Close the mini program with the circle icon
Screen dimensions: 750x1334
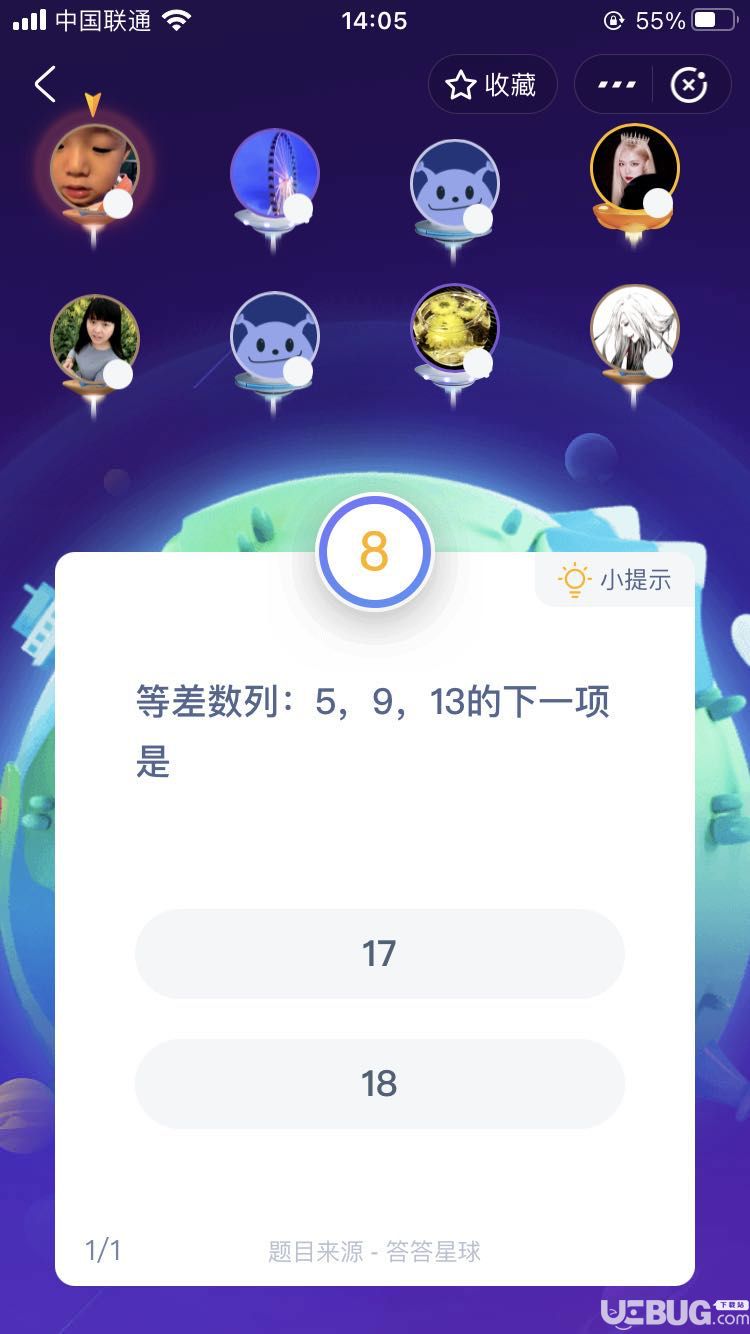point(689,85)
